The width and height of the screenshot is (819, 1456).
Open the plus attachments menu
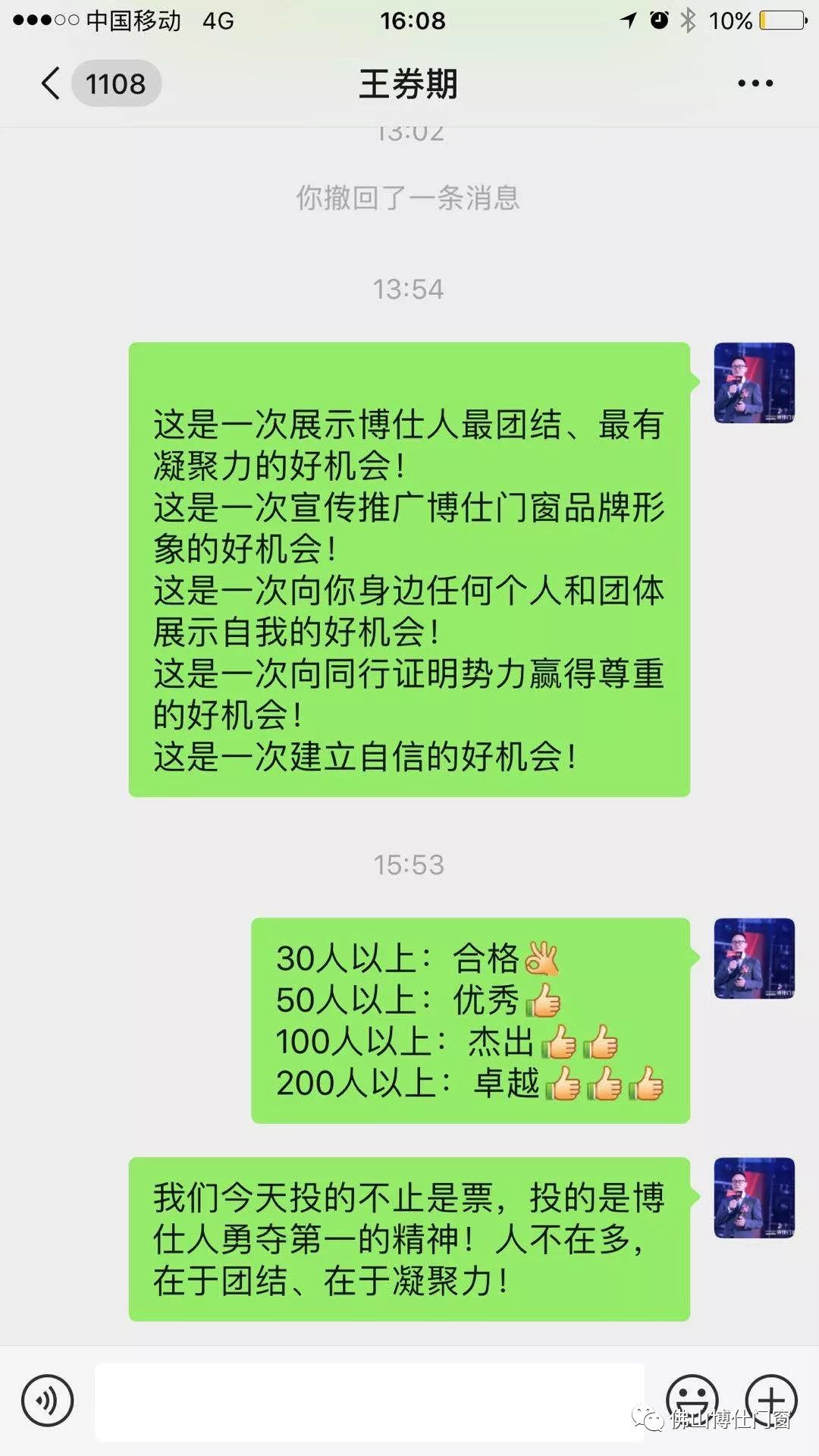point(771,1400)
